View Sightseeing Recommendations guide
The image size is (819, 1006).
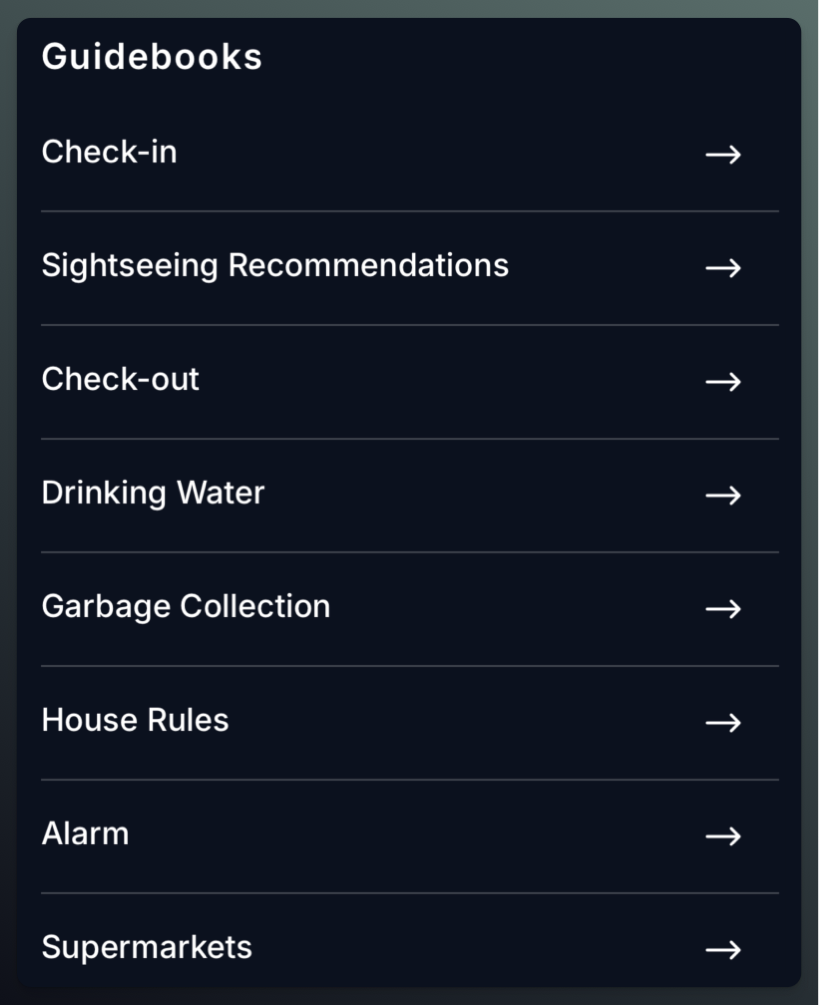(409, 266)
